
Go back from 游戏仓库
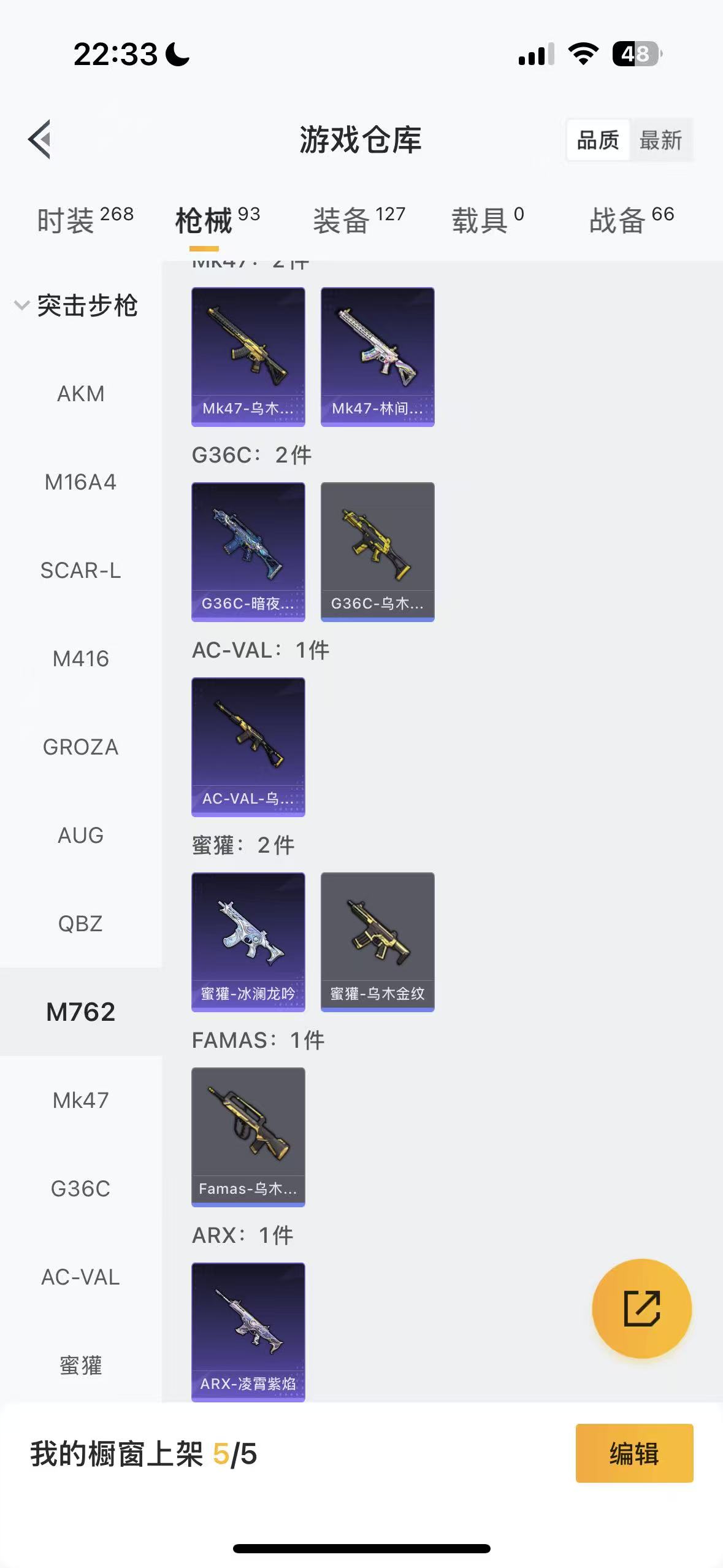click(40, 139)
